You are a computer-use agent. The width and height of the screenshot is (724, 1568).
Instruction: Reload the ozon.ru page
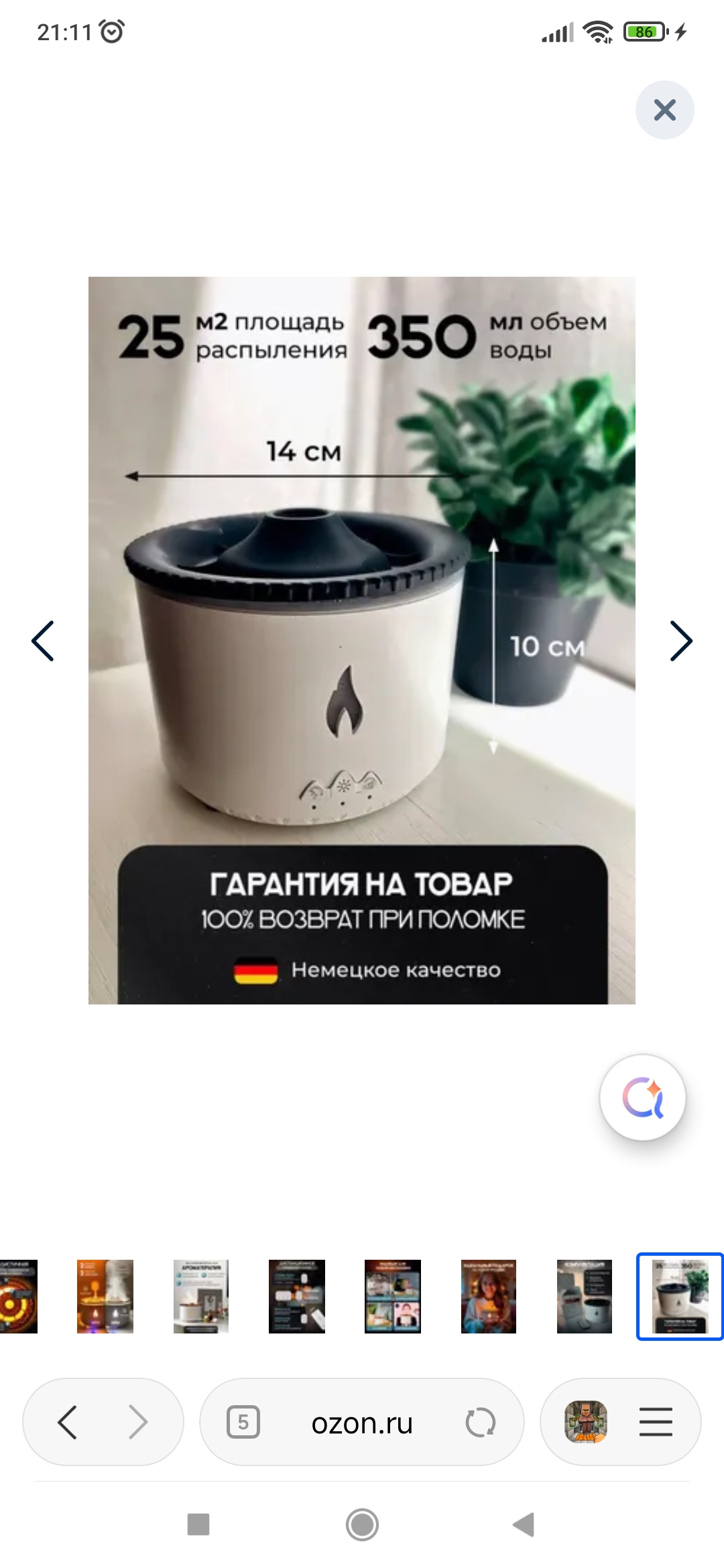pyautogui.click(x=480, y=1423)
